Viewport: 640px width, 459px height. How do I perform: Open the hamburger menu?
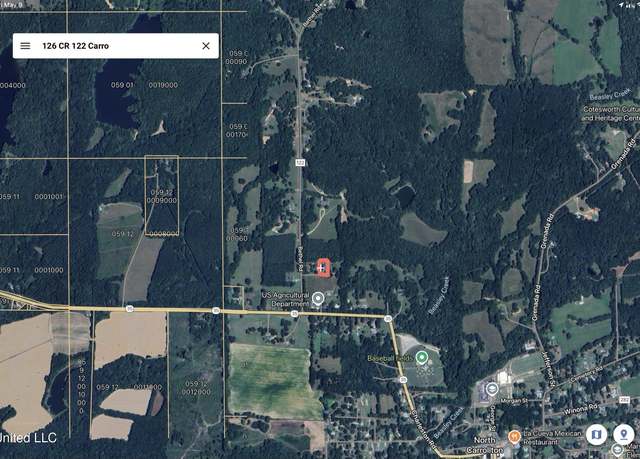point(25,46)
